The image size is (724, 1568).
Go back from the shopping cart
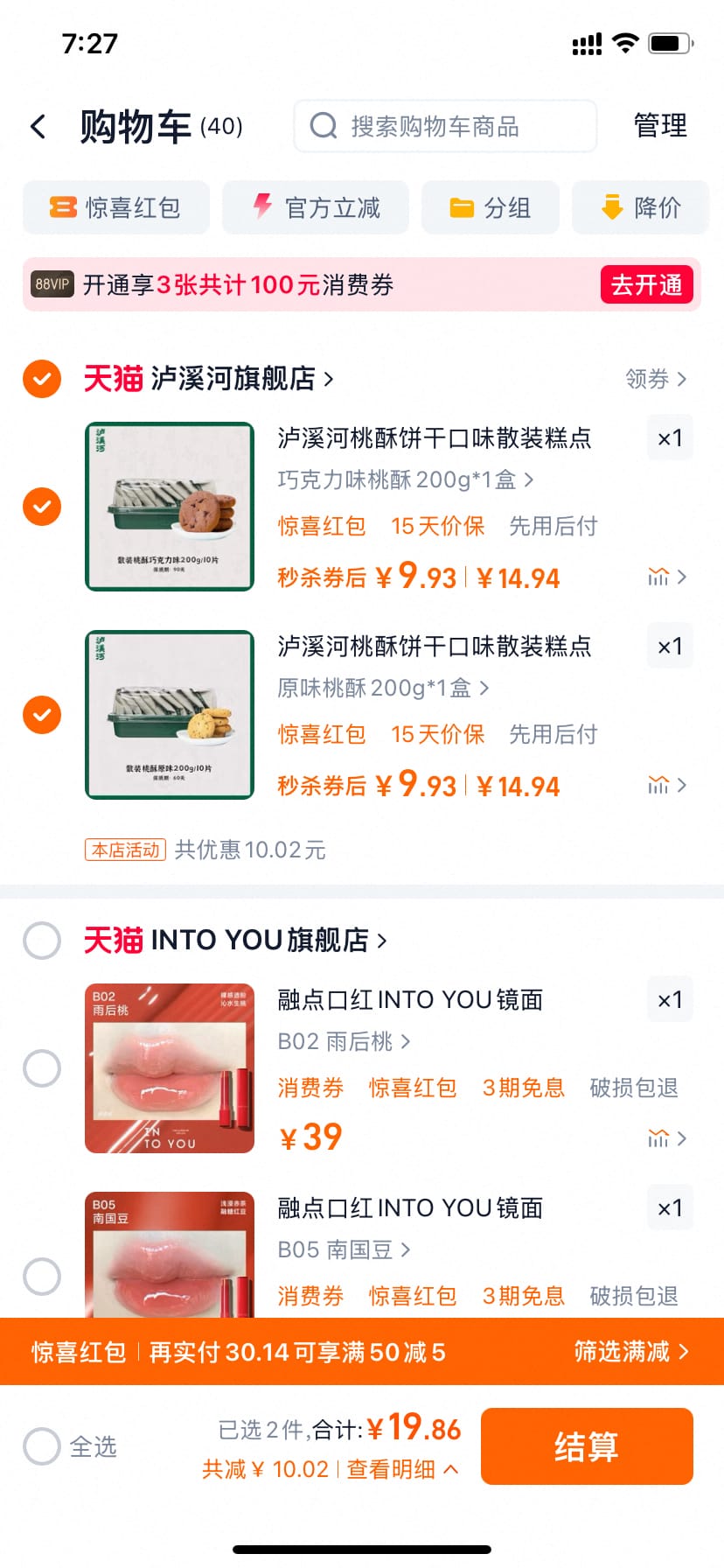pyautogui.click(x=38, y=127)
